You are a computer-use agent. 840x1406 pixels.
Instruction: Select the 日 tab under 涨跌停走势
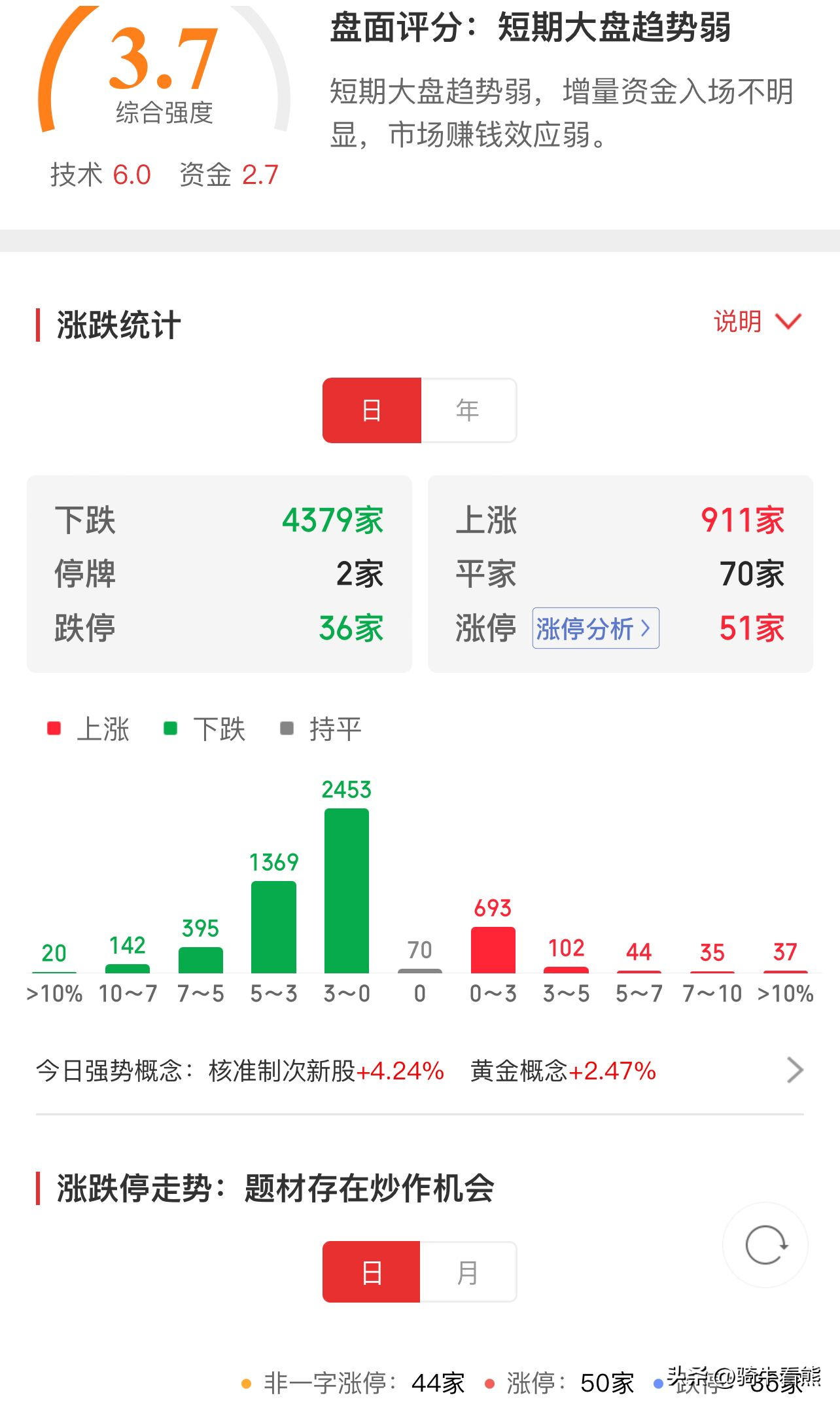point(371,1272)
